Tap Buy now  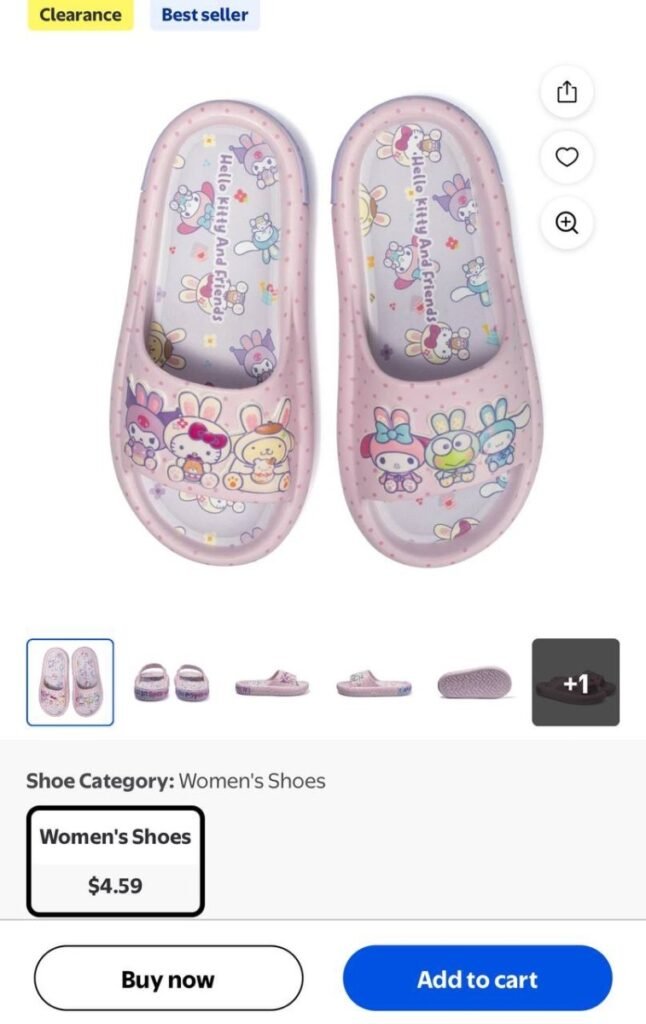168,978
